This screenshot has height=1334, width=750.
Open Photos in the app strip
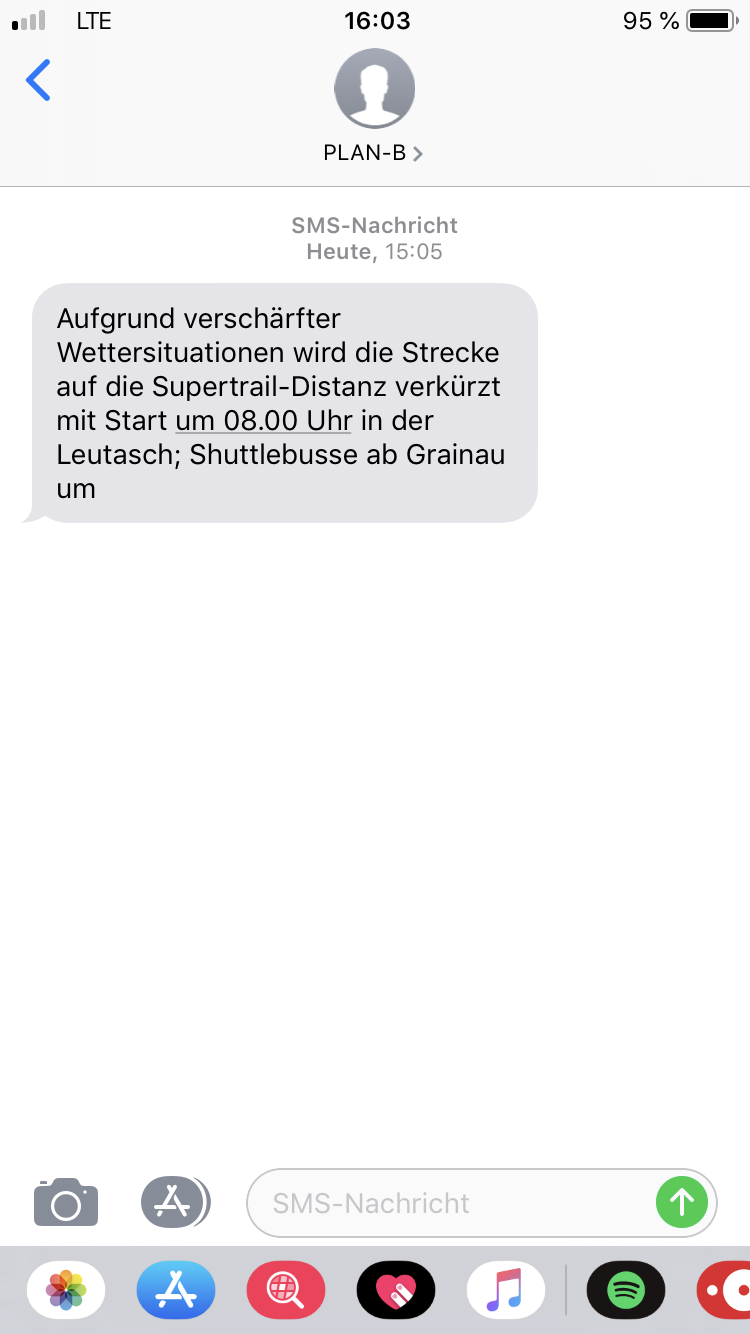click(x=66, y=1289)
